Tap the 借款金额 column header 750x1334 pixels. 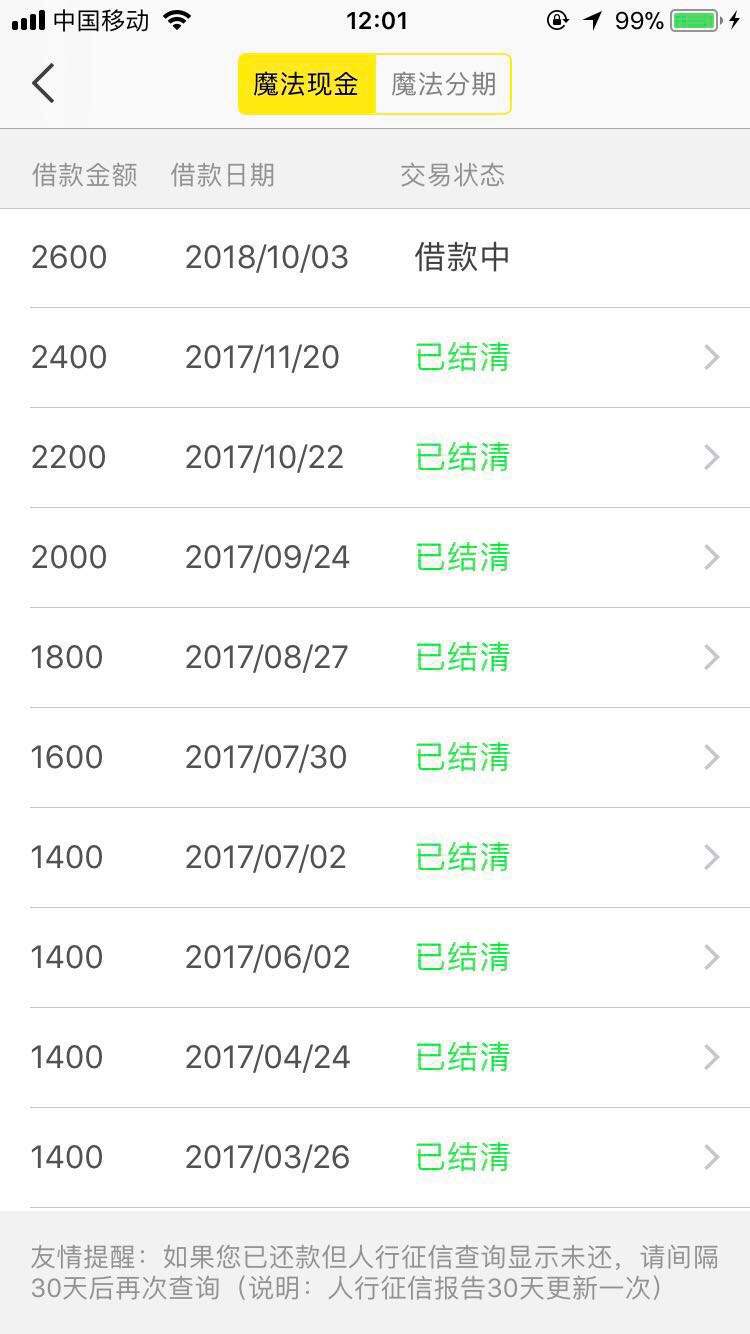84,176
